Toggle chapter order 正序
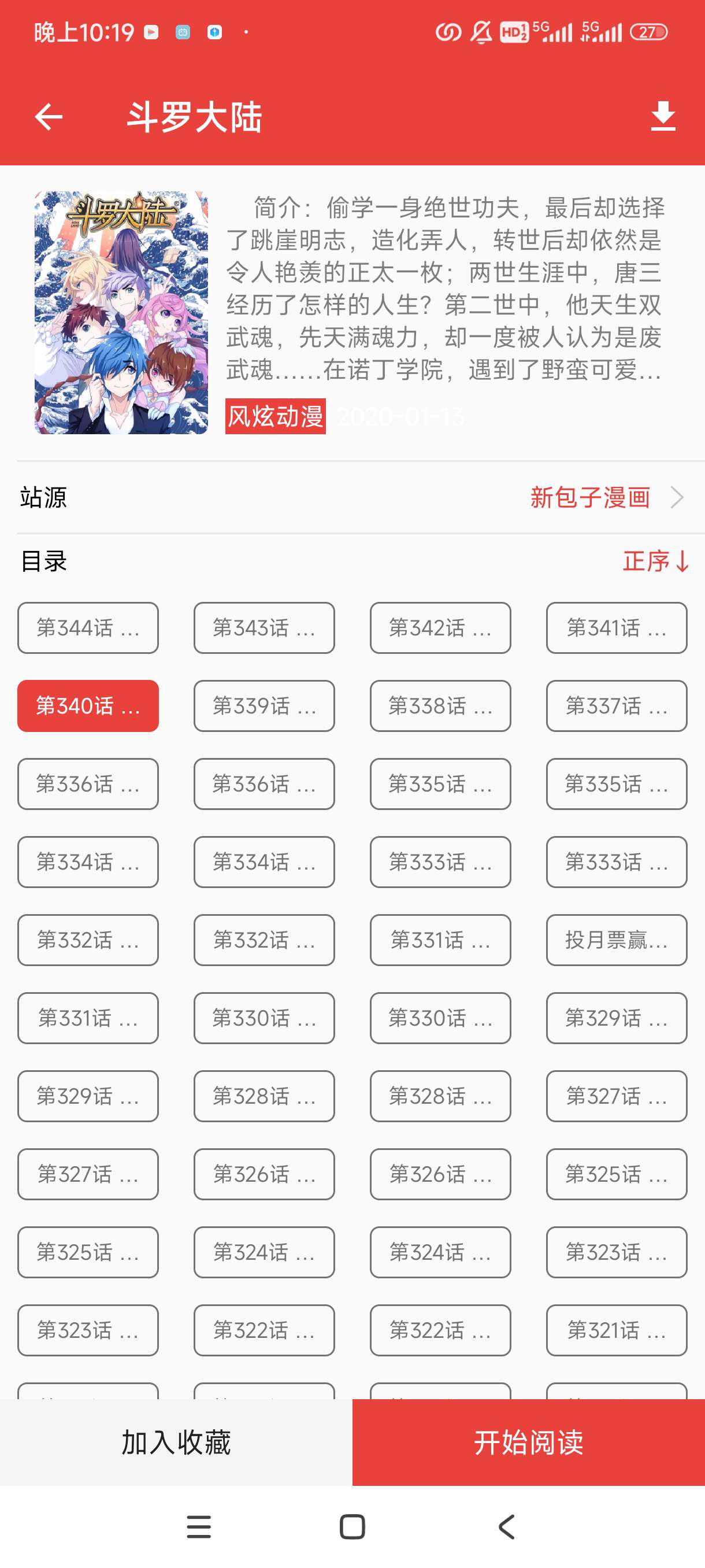This screenshot has height=1568, width=705. click(x=655, y=561)
